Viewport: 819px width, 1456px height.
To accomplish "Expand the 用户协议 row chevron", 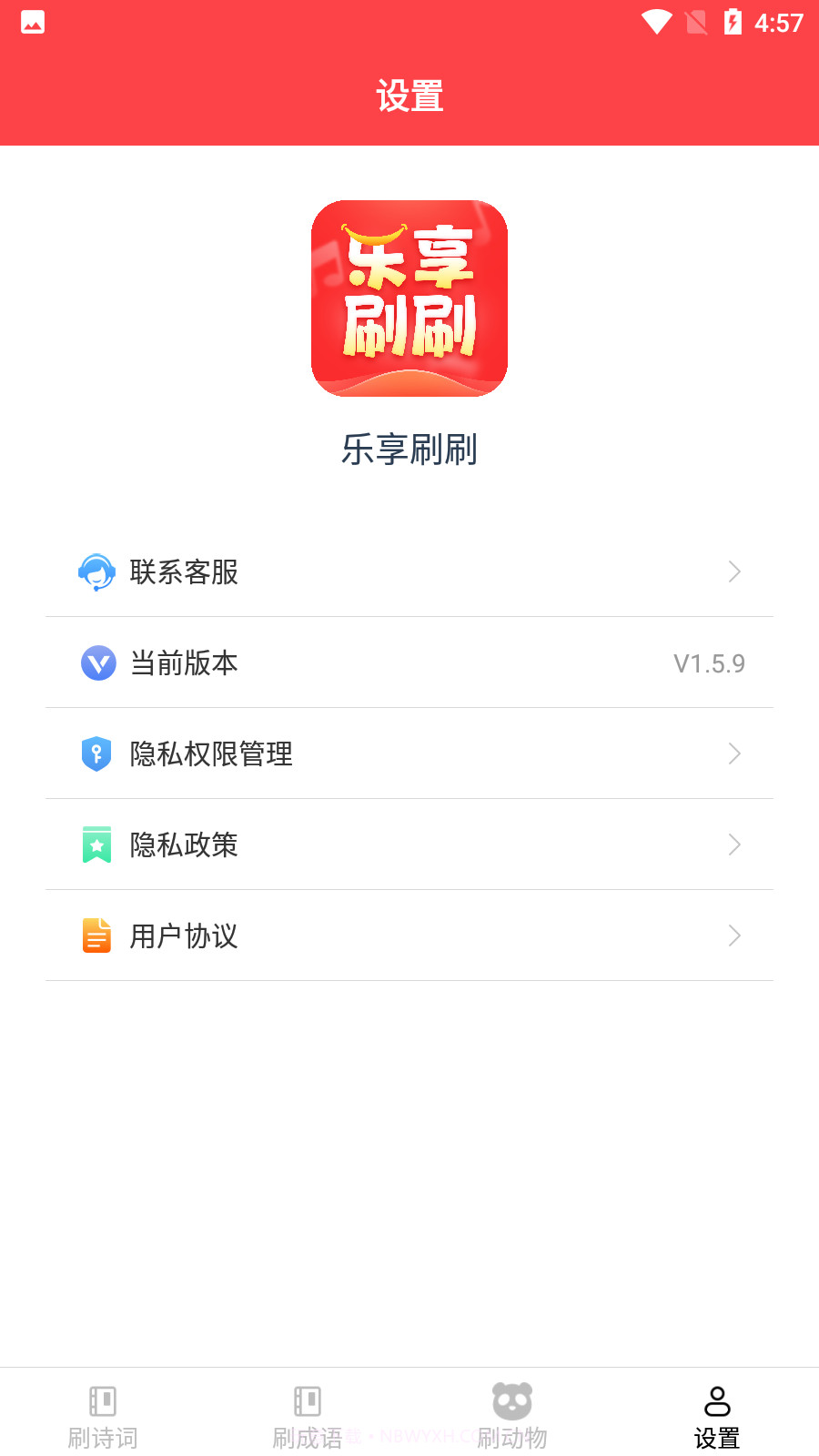I will 734,935.
